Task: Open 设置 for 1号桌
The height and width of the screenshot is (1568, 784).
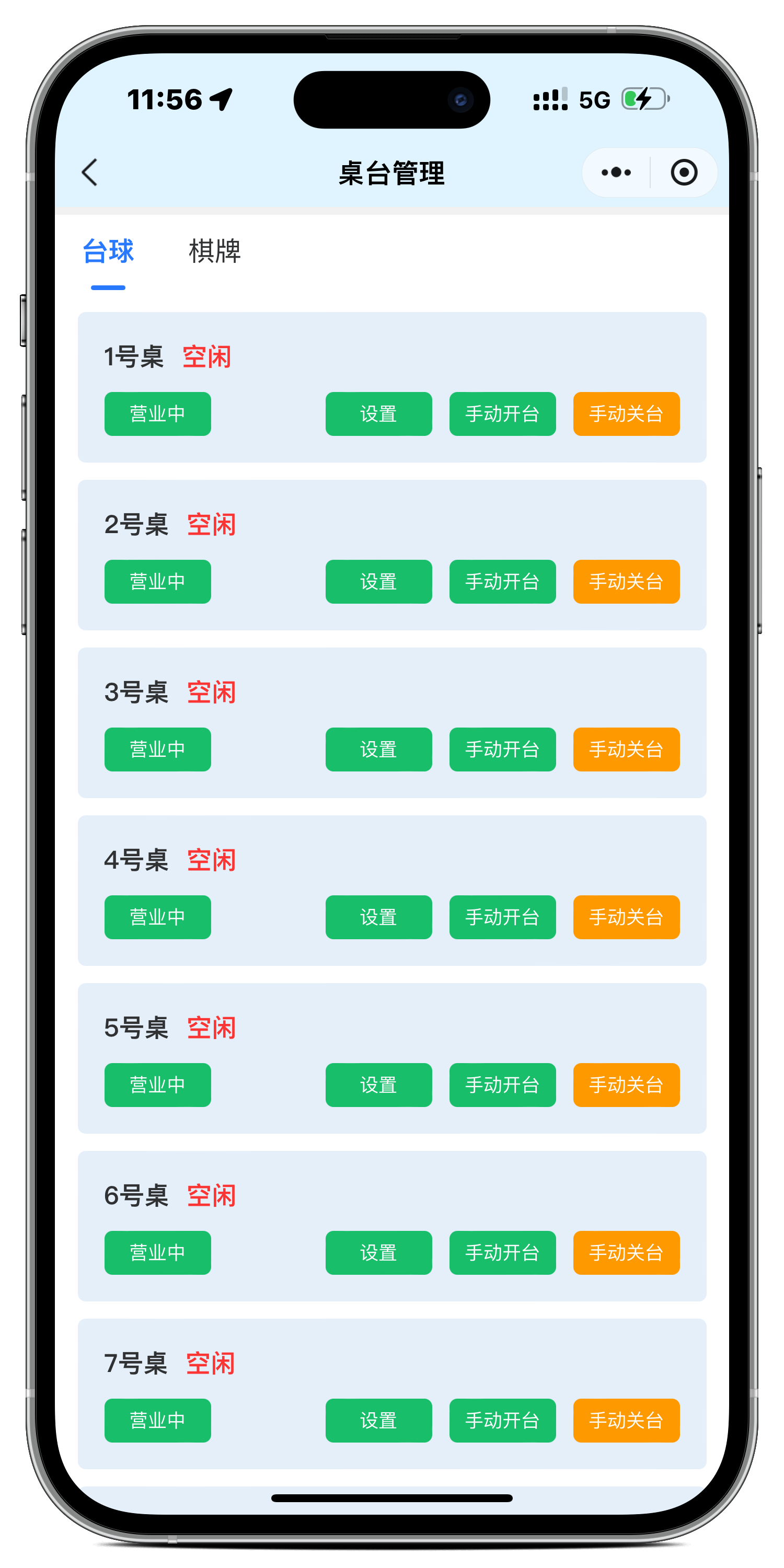Action: (x=378, y=414)
